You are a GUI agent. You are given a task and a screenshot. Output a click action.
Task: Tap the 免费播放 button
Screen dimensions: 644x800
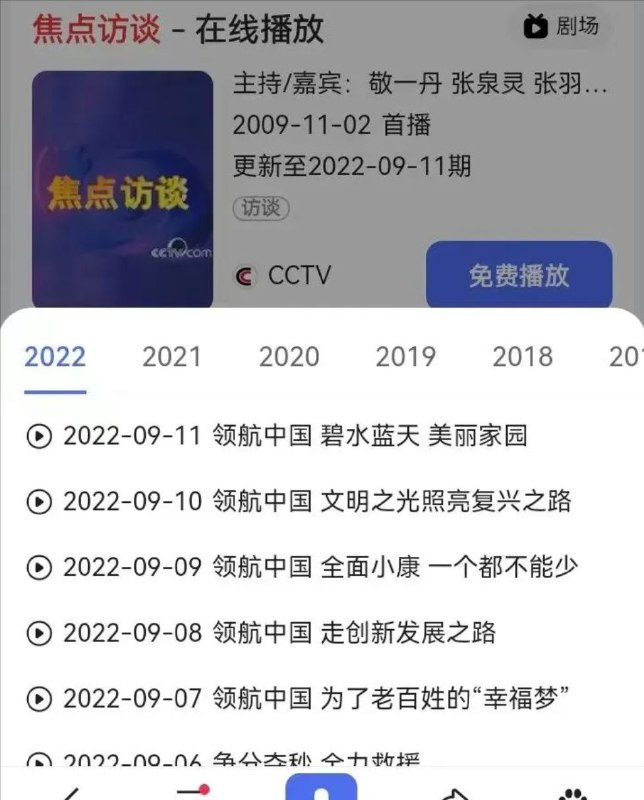(518, 276)
